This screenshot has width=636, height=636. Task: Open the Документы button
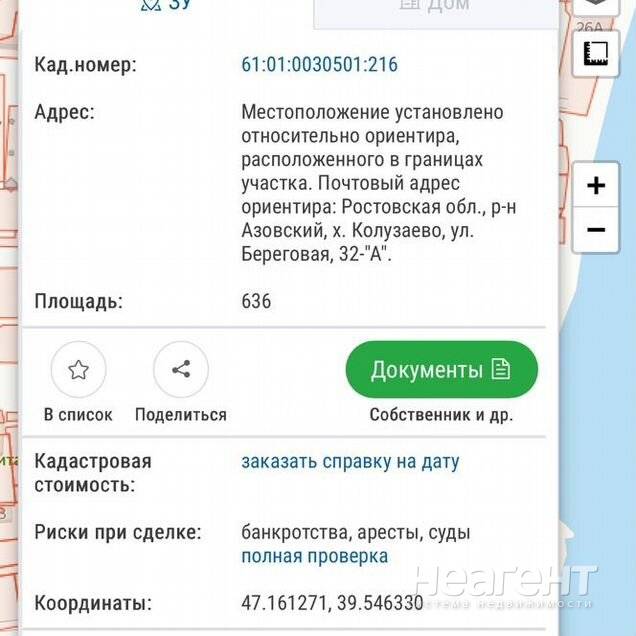[x=441, y=370]
